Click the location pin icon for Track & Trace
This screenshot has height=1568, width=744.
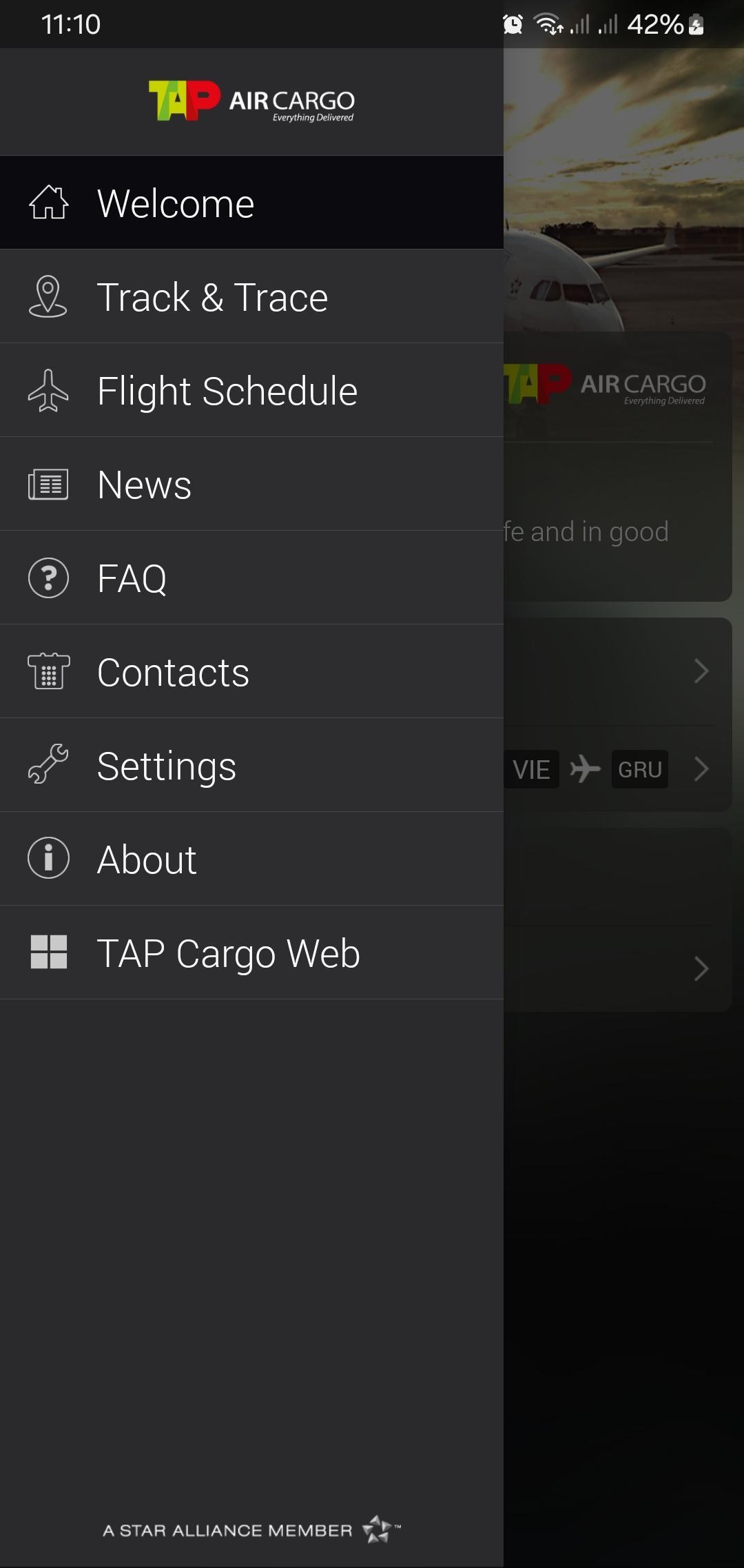click(x=48, y=296)
